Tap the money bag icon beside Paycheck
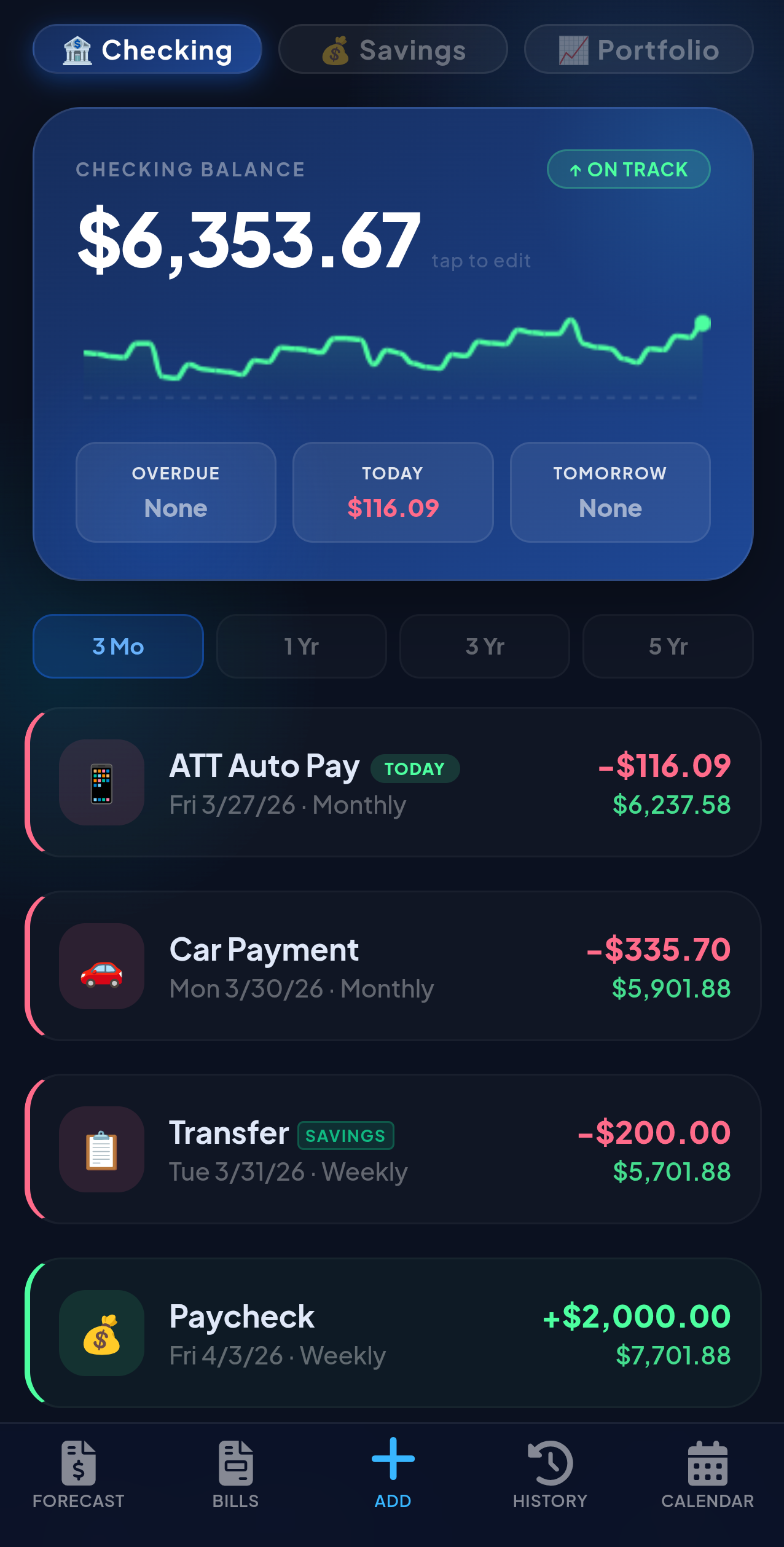 [x=101, y=1334]
